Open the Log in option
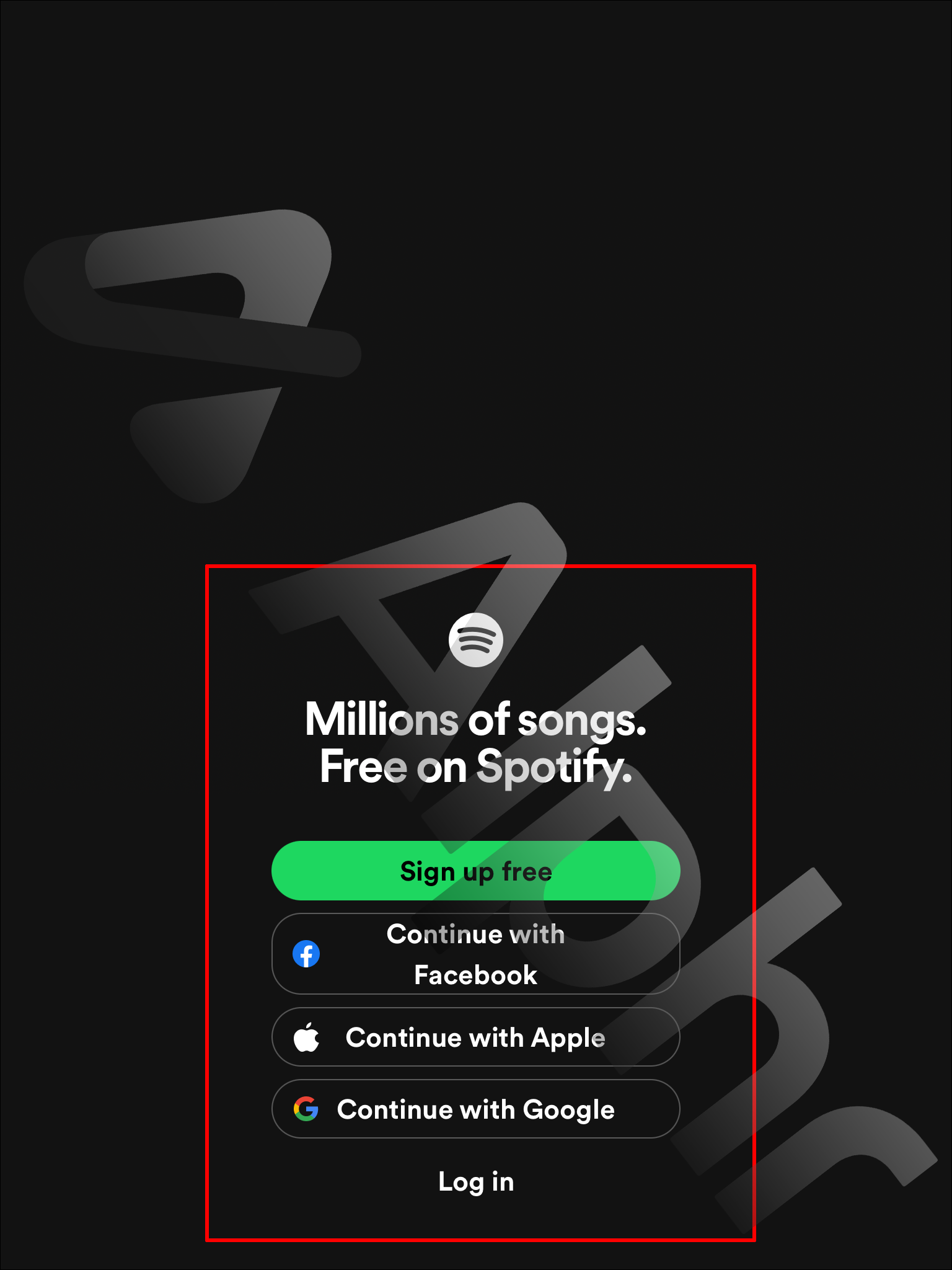The width and height of the screenshot is (952, 1270). 475,1182
